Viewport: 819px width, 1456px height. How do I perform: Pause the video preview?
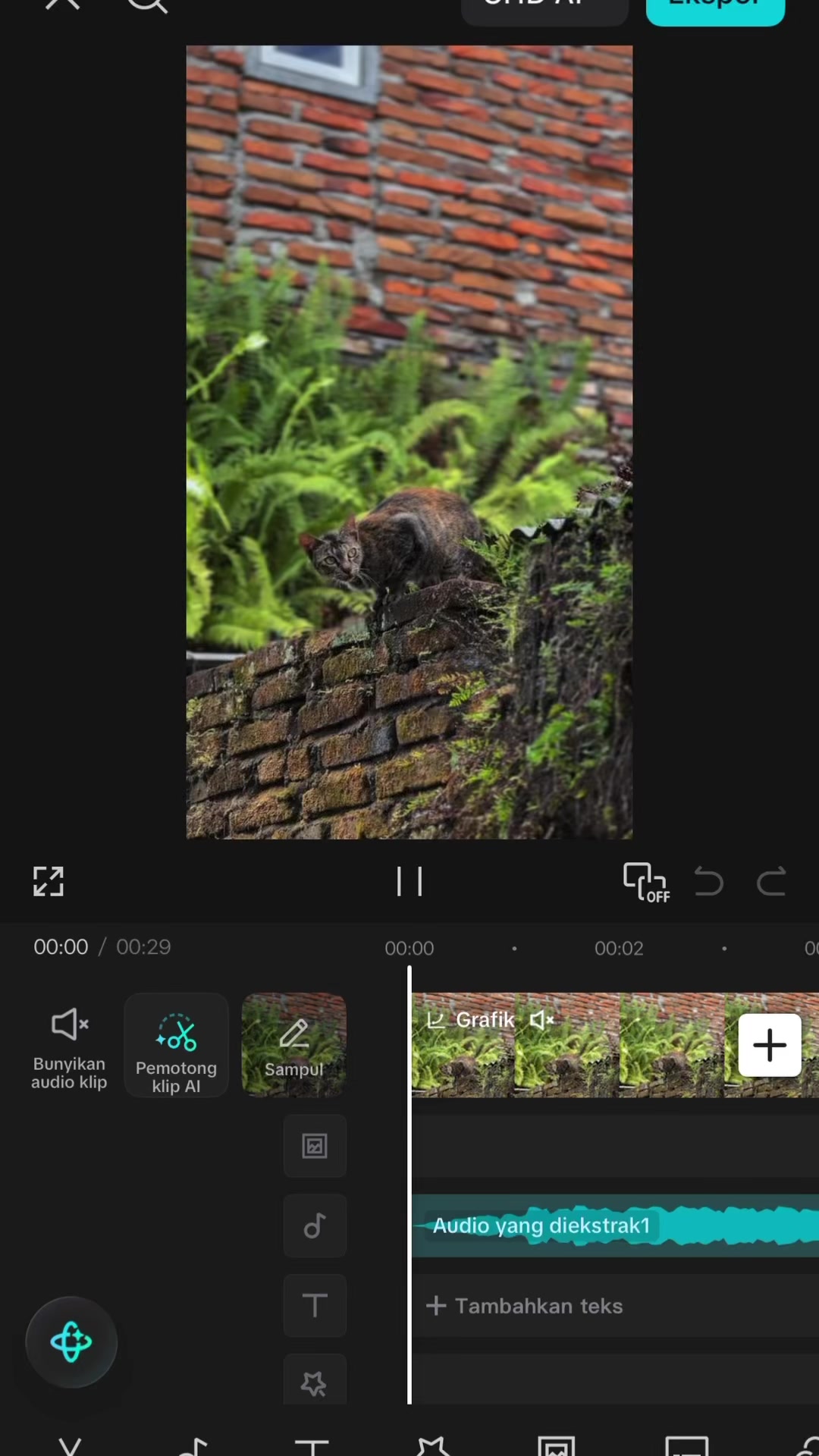pyautogui.click(x=409, y=882)
